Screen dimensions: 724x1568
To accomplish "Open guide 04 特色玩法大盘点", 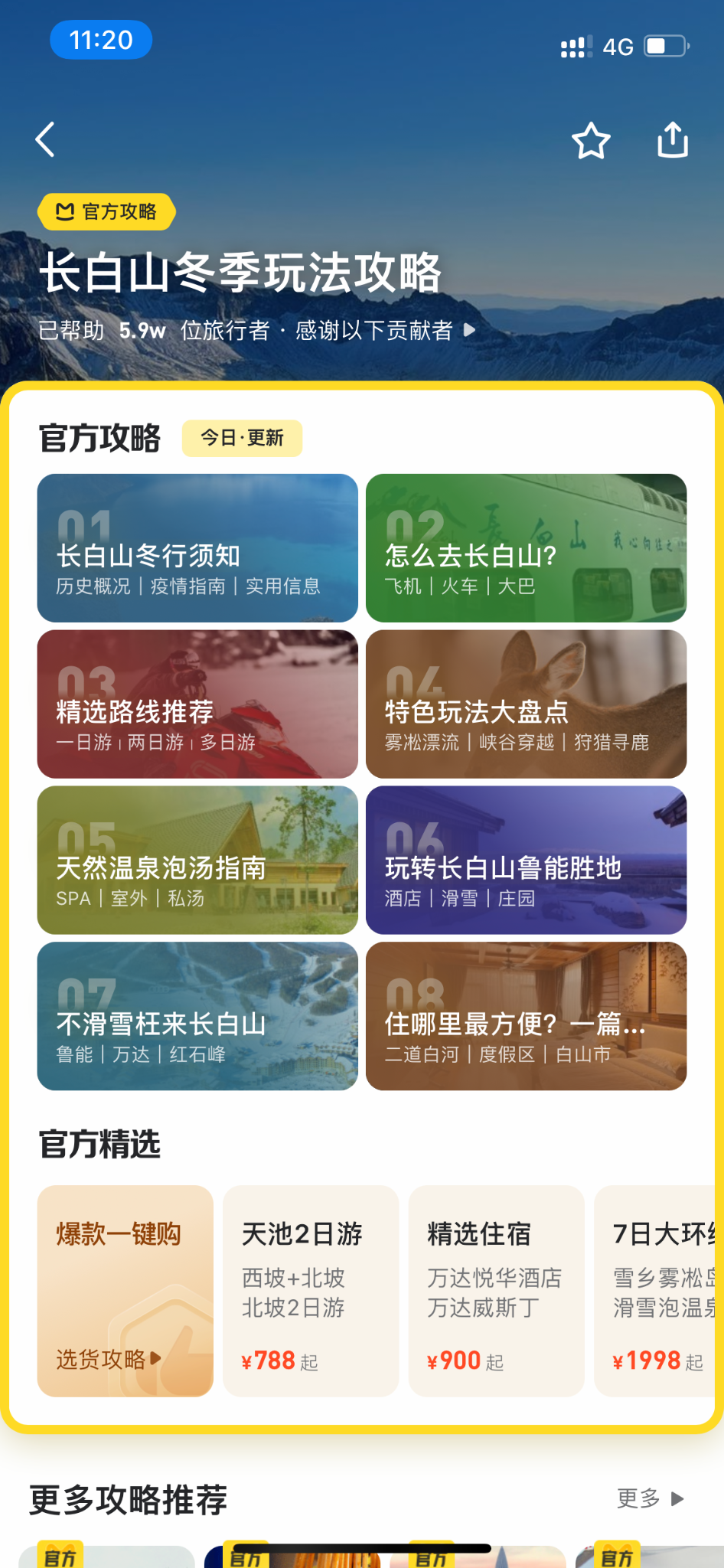I will coord(526,704).
